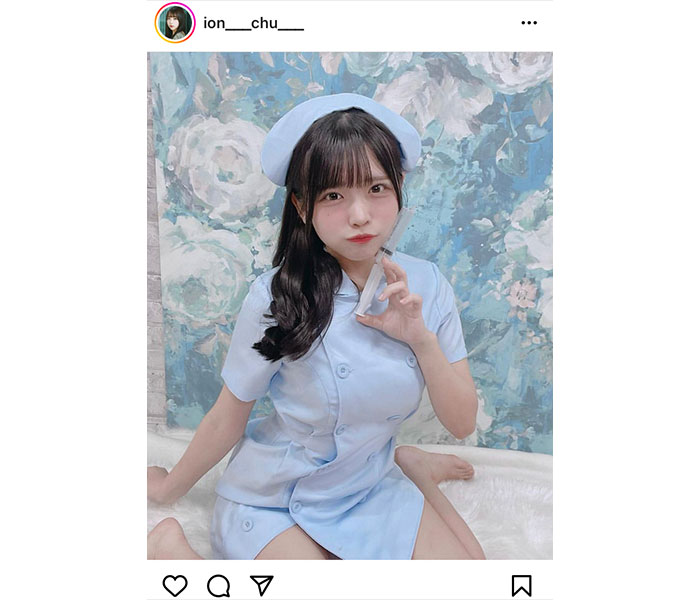Open the comments bubble

(x=218, y=585)
